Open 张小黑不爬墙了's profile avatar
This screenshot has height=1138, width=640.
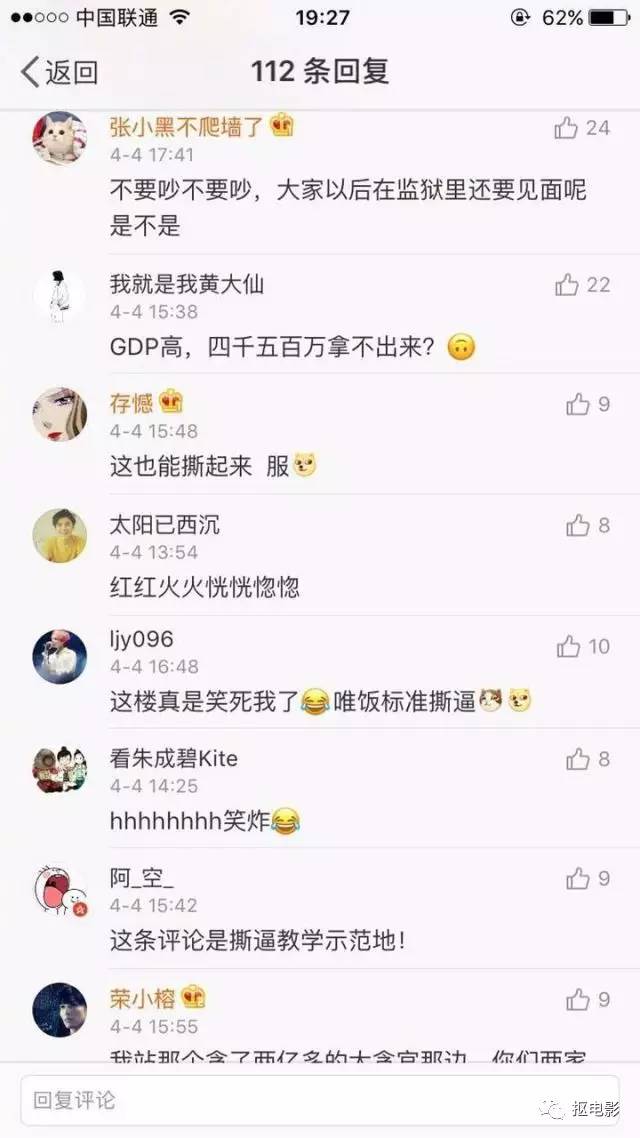point(60,138)
